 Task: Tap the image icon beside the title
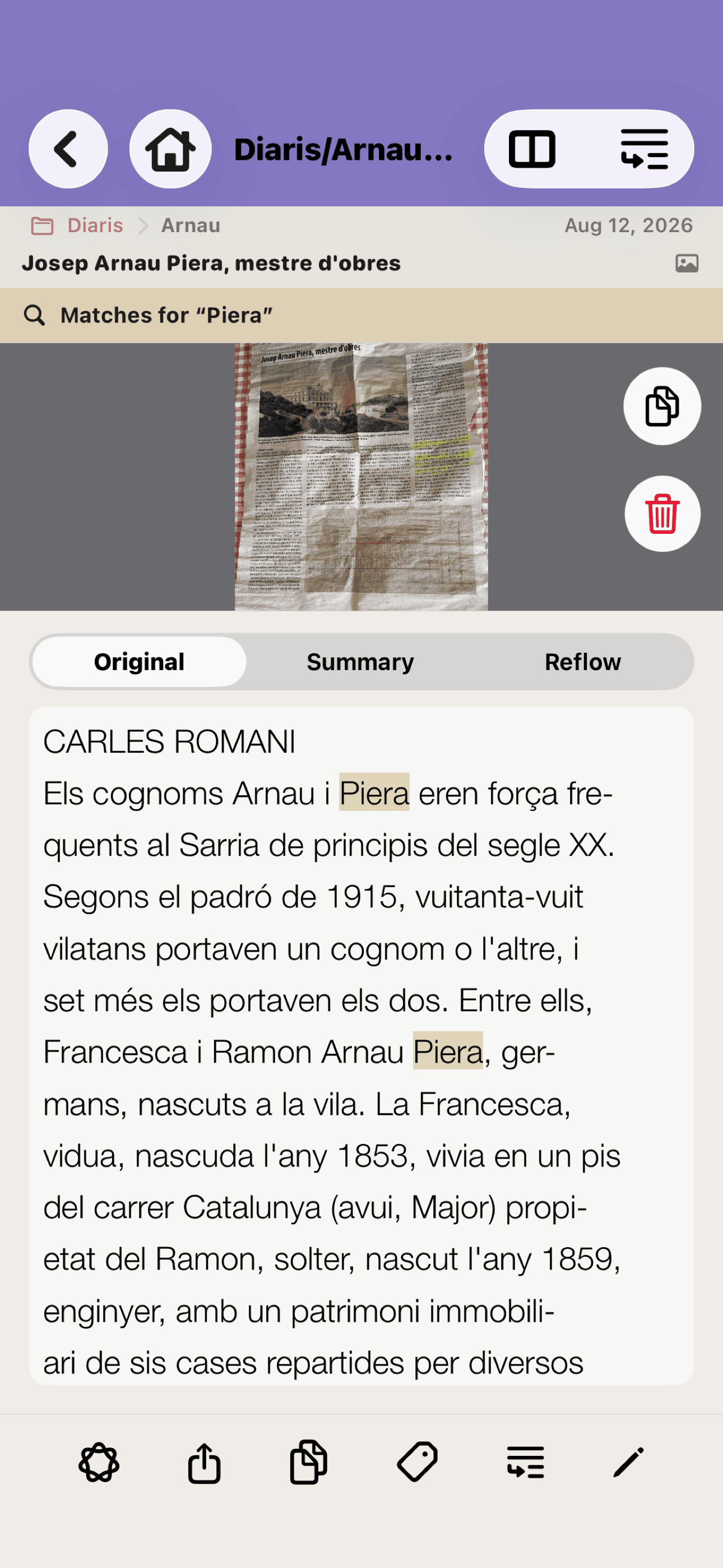coord(687,263)
